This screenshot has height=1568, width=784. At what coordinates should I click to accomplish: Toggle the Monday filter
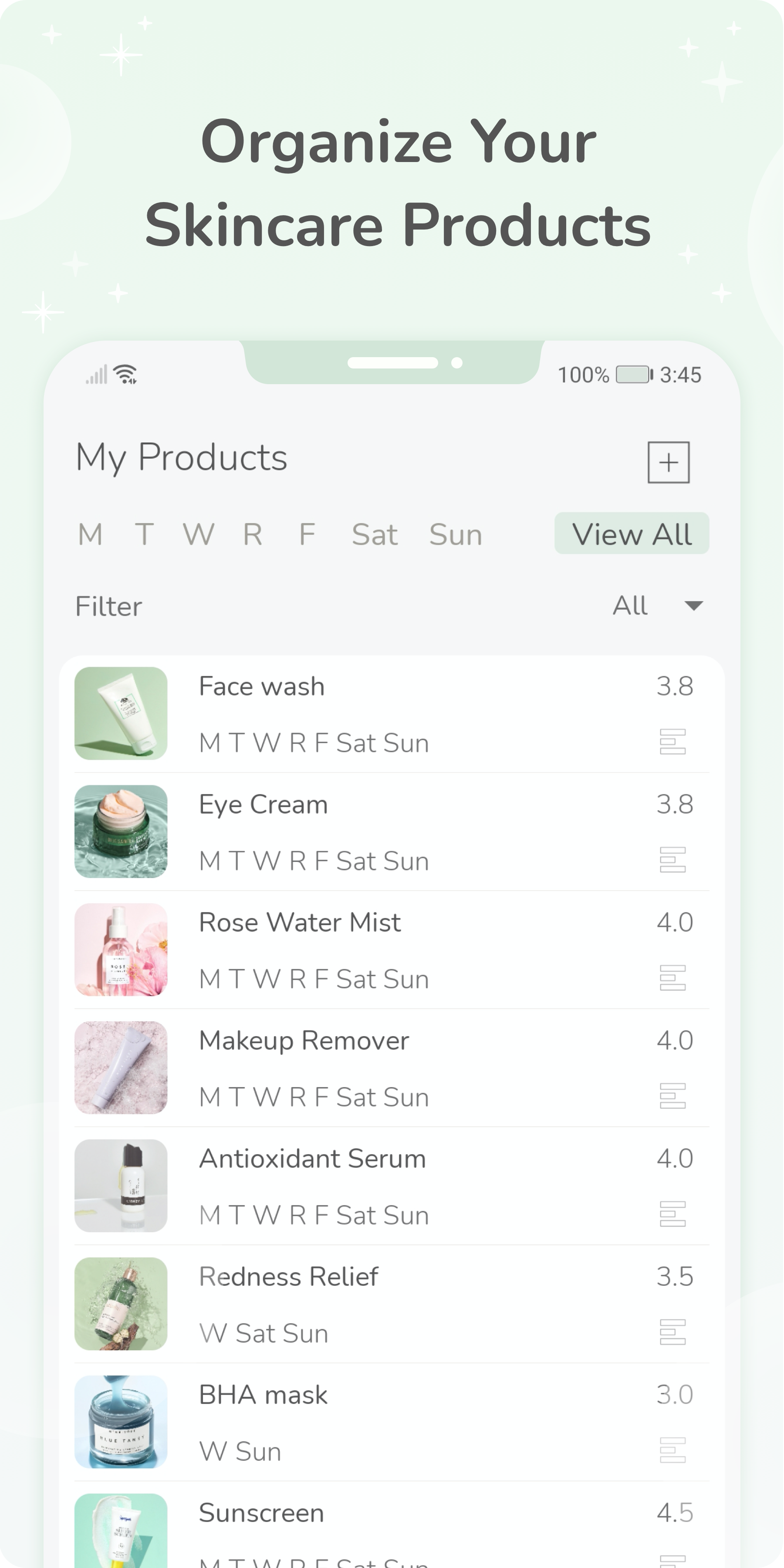click(x=90, y=534)
